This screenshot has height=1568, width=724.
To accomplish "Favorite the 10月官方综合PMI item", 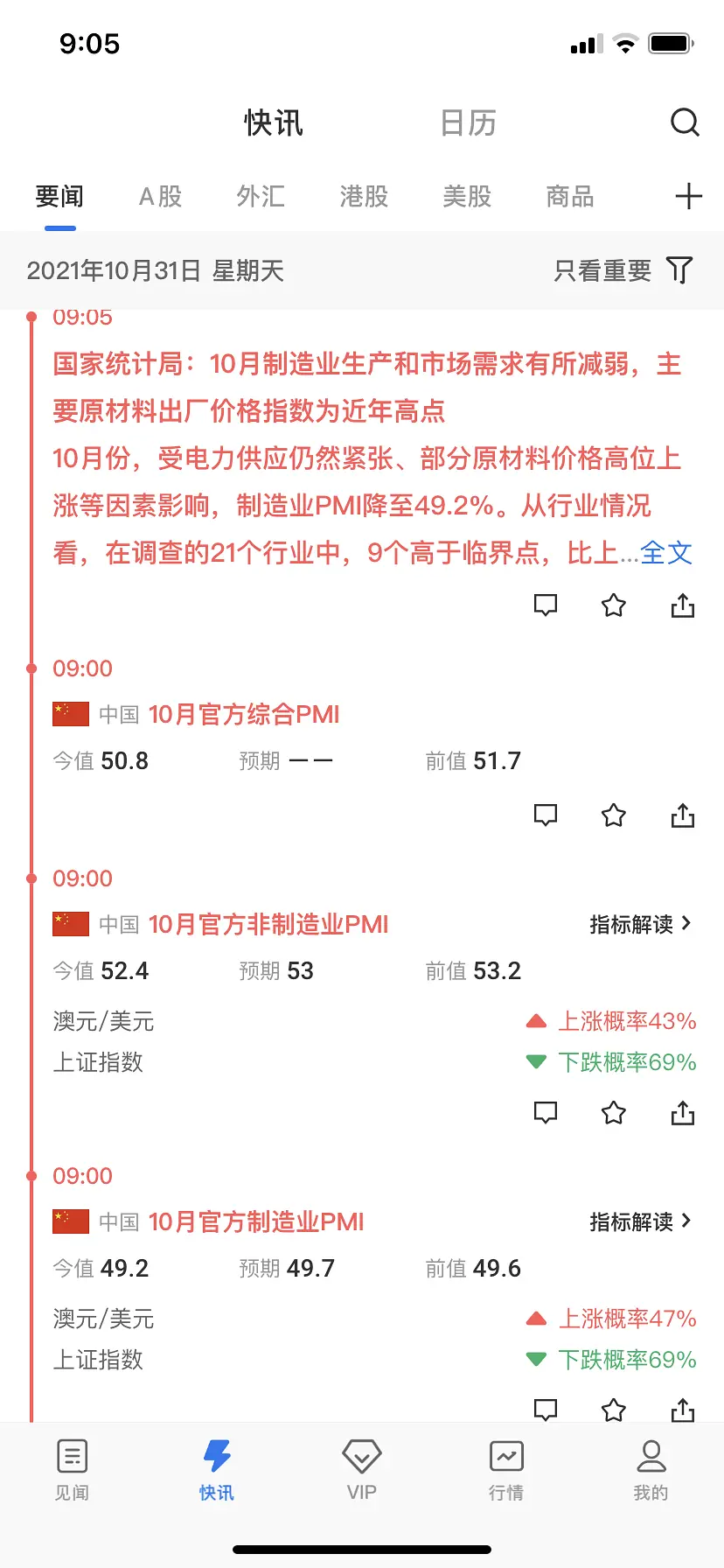I will pos(614,815).
